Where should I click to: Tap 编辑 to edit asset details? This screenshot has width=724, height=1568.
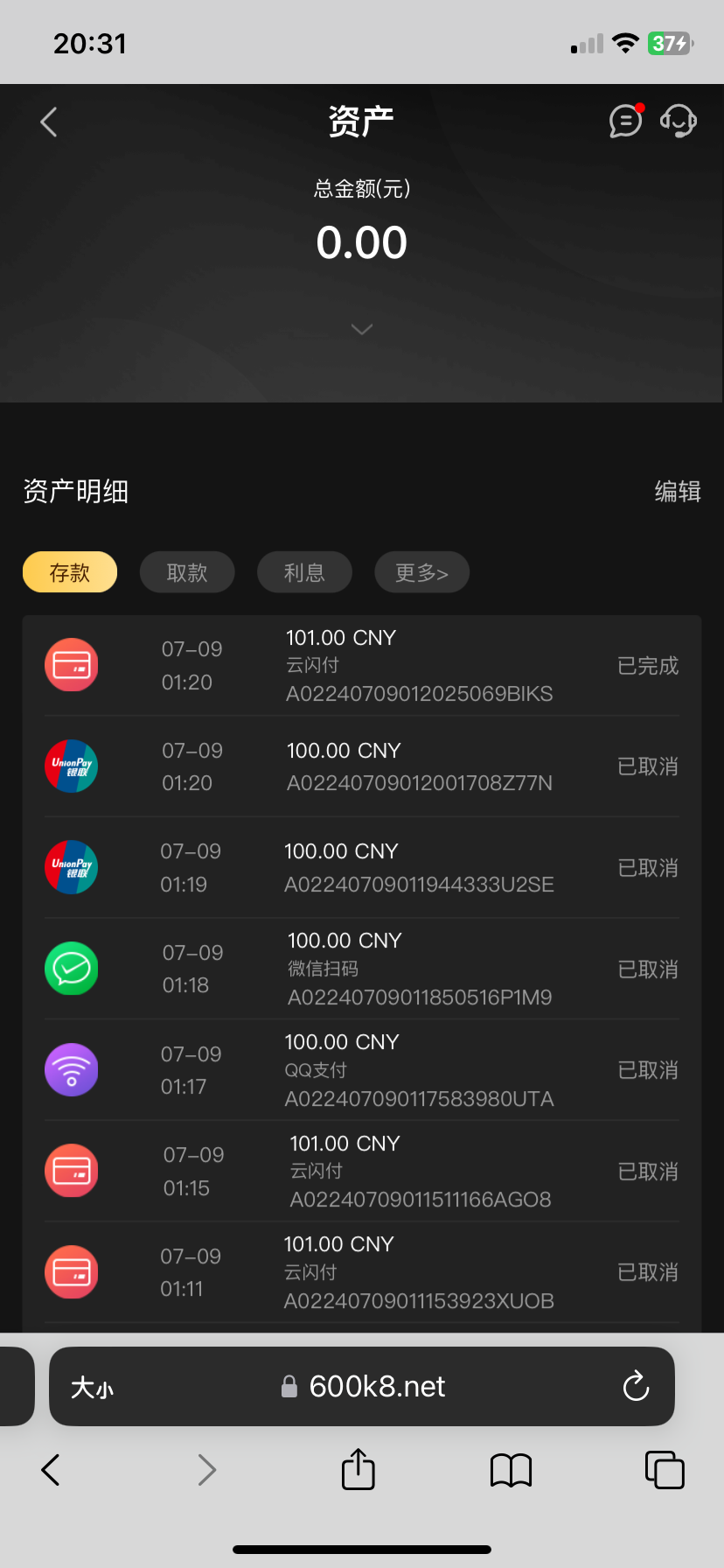coord(678,491)
